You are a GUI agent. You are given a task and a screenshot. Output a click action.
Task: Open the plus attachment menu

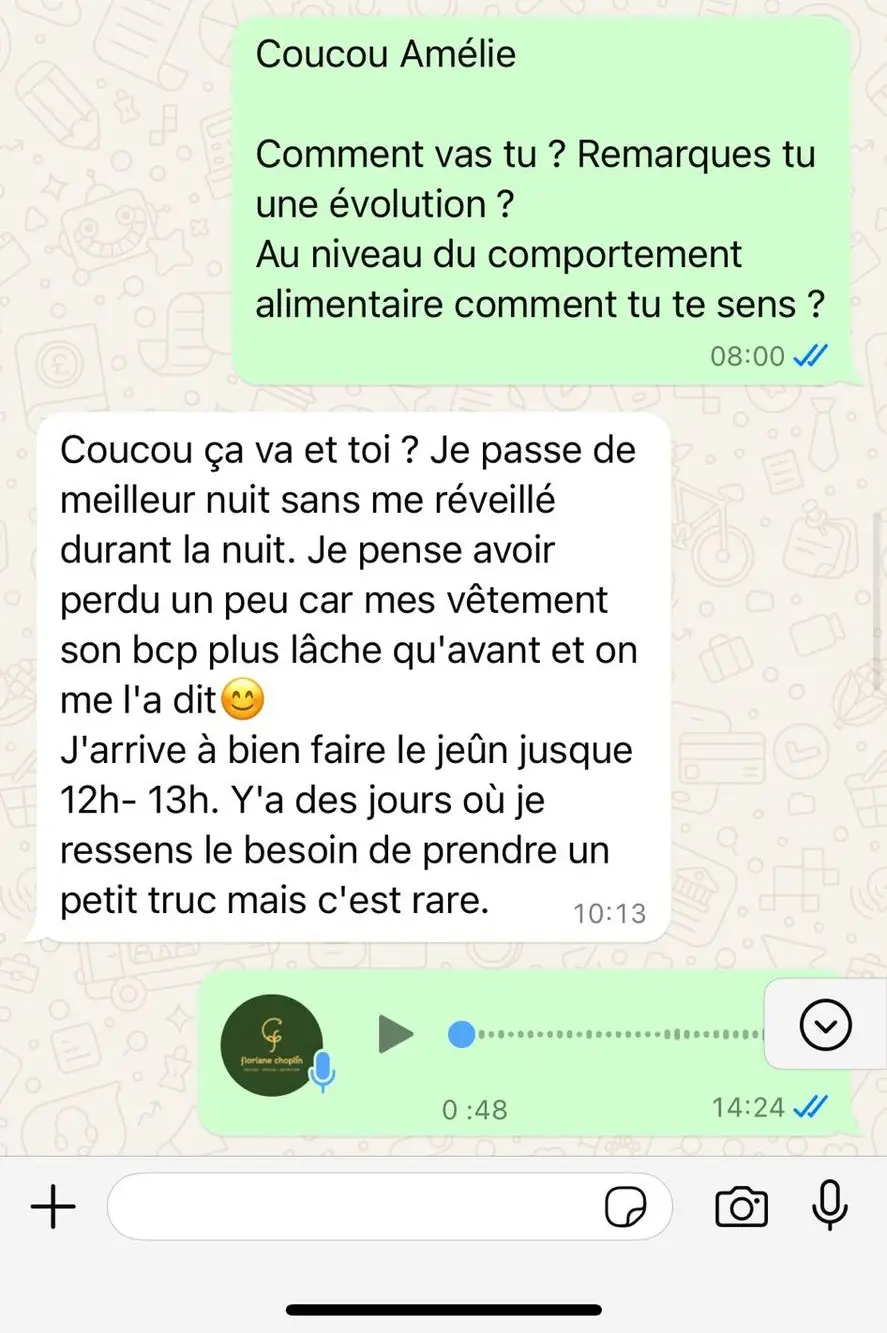[x=54, y=1209]
